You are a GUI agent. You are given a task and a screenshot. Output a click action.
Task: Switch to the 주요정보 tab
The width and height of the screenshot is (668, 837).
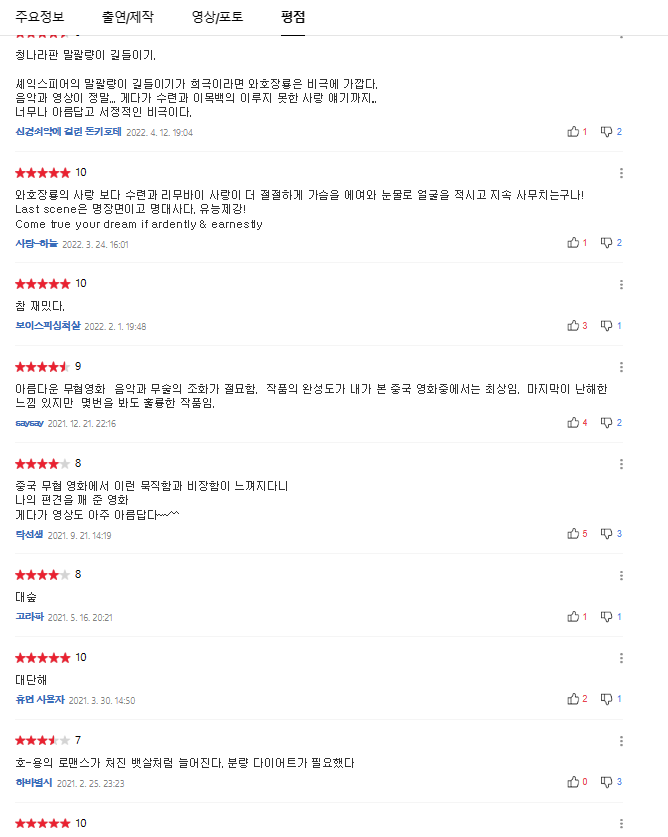[33, 17]
